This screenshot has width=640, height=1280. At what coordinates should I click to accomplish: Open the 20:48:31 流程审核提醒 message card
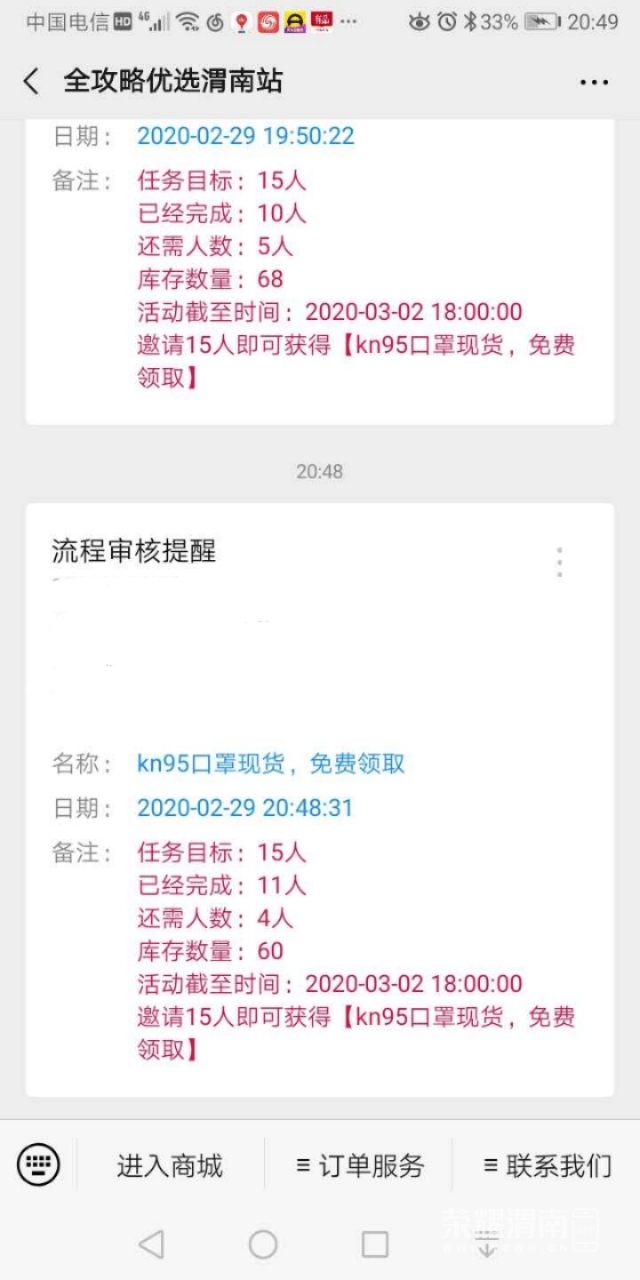coord(320,800)
